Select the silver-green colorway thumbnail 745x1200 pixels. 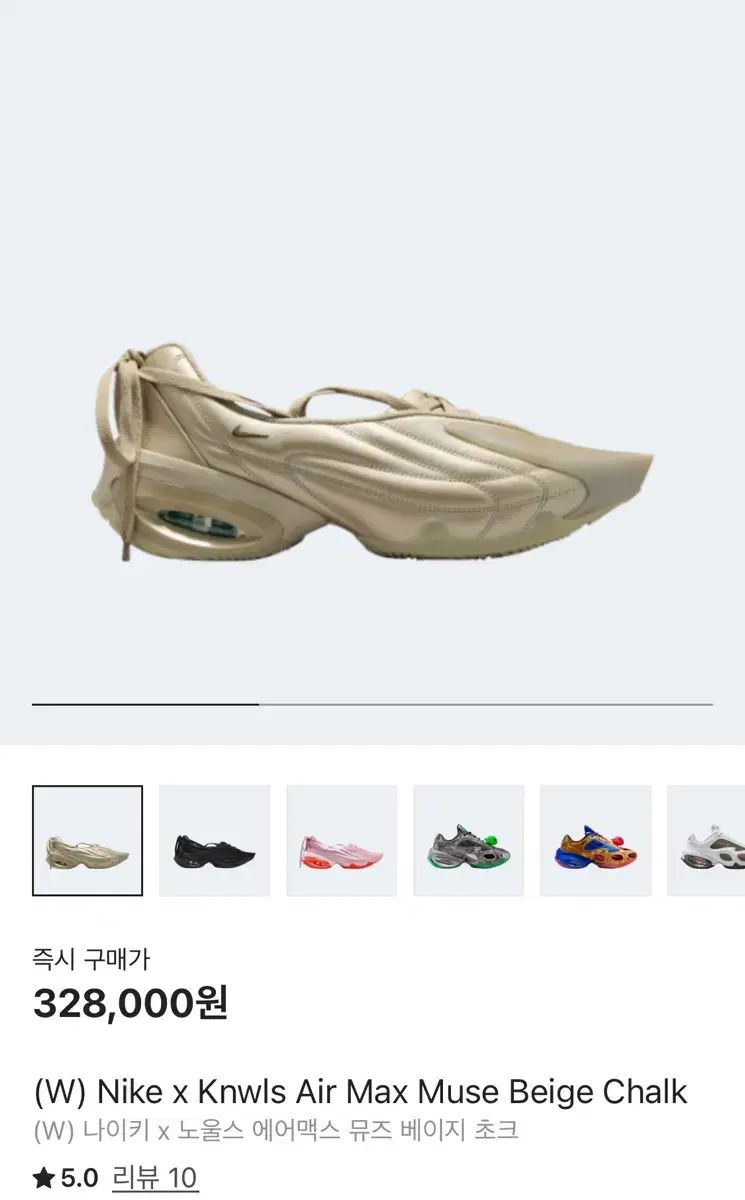(469, 838)
